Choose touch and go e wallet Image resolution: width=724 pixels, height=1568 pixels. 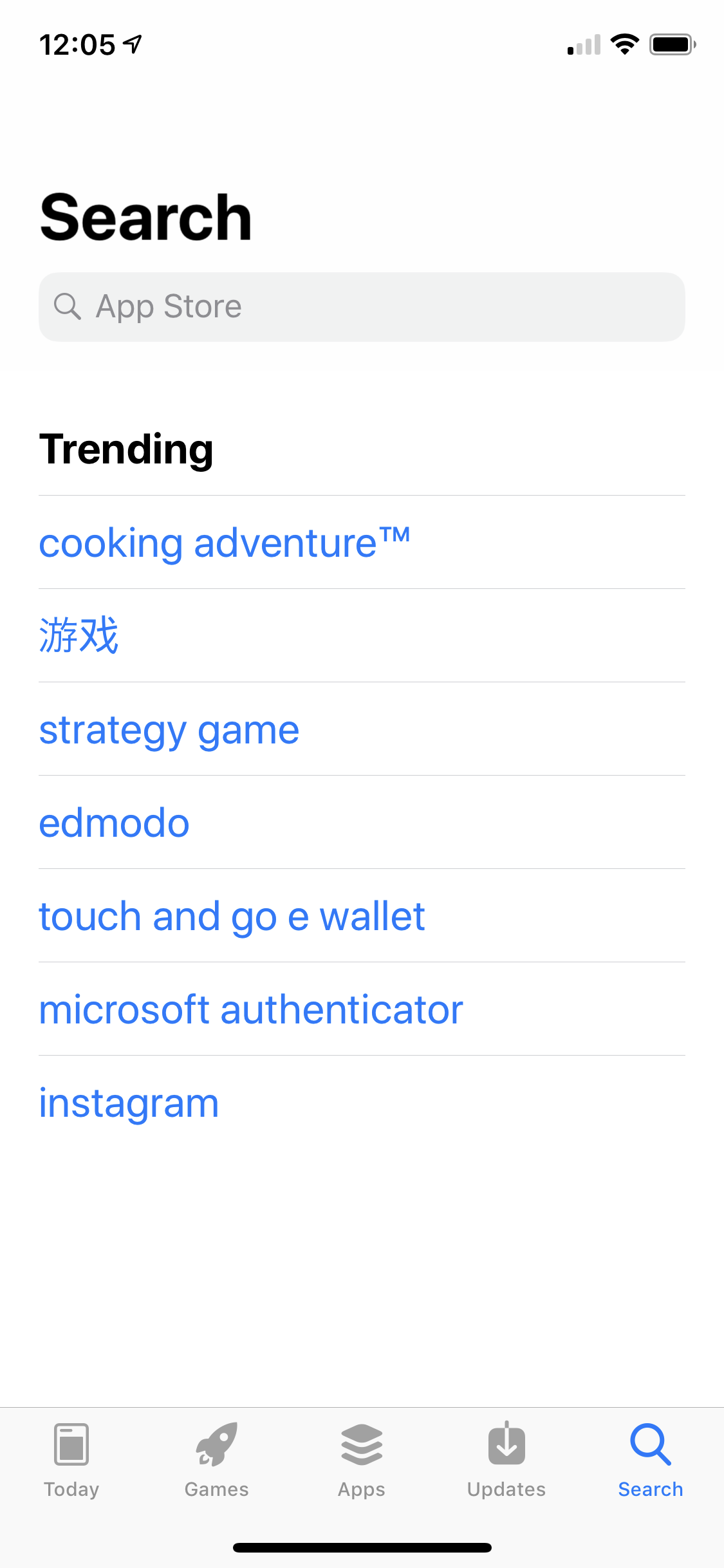coord(362,916)
